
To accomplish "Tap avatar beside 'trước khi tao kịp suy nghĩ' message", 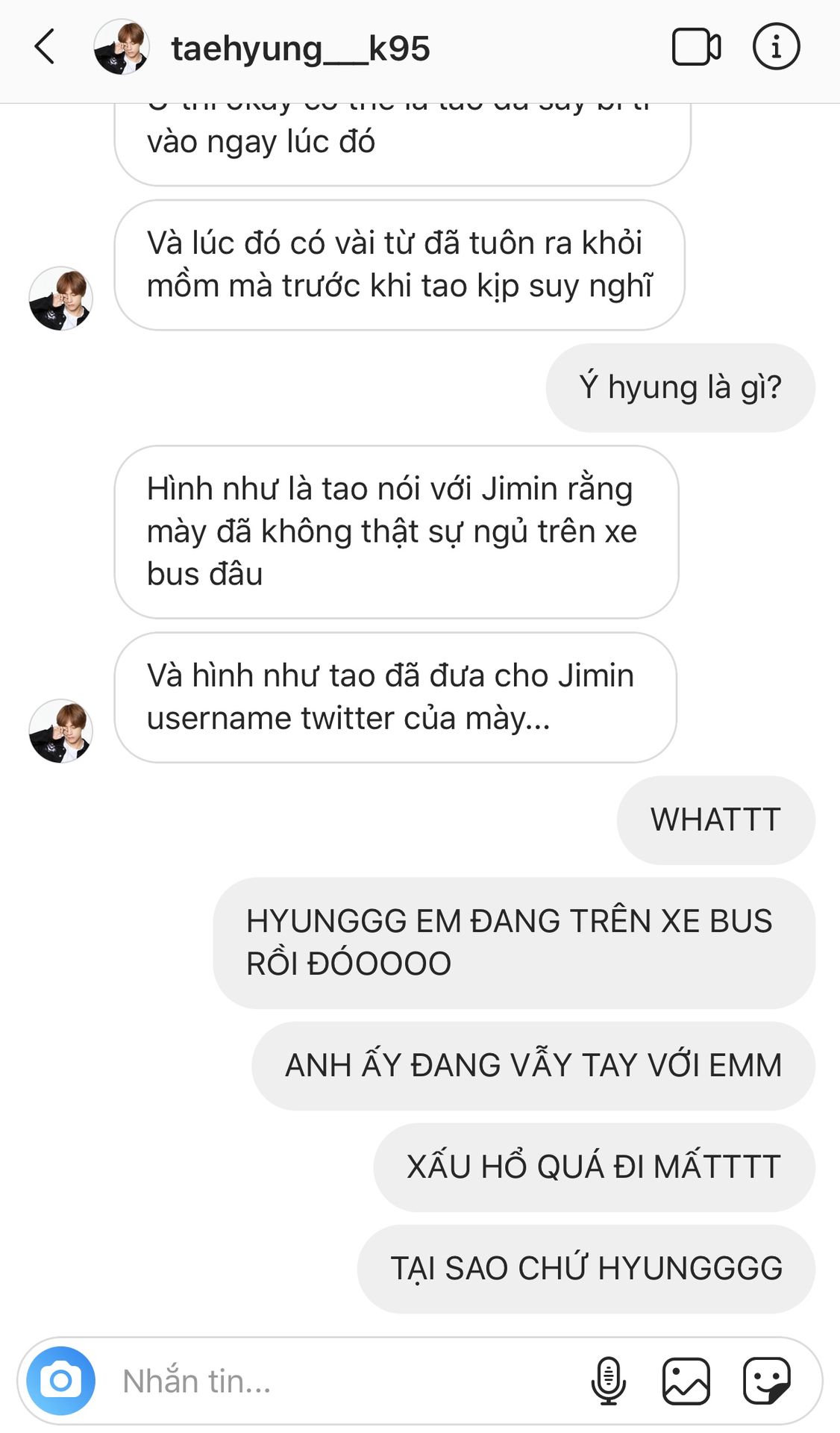I will 60,299.
